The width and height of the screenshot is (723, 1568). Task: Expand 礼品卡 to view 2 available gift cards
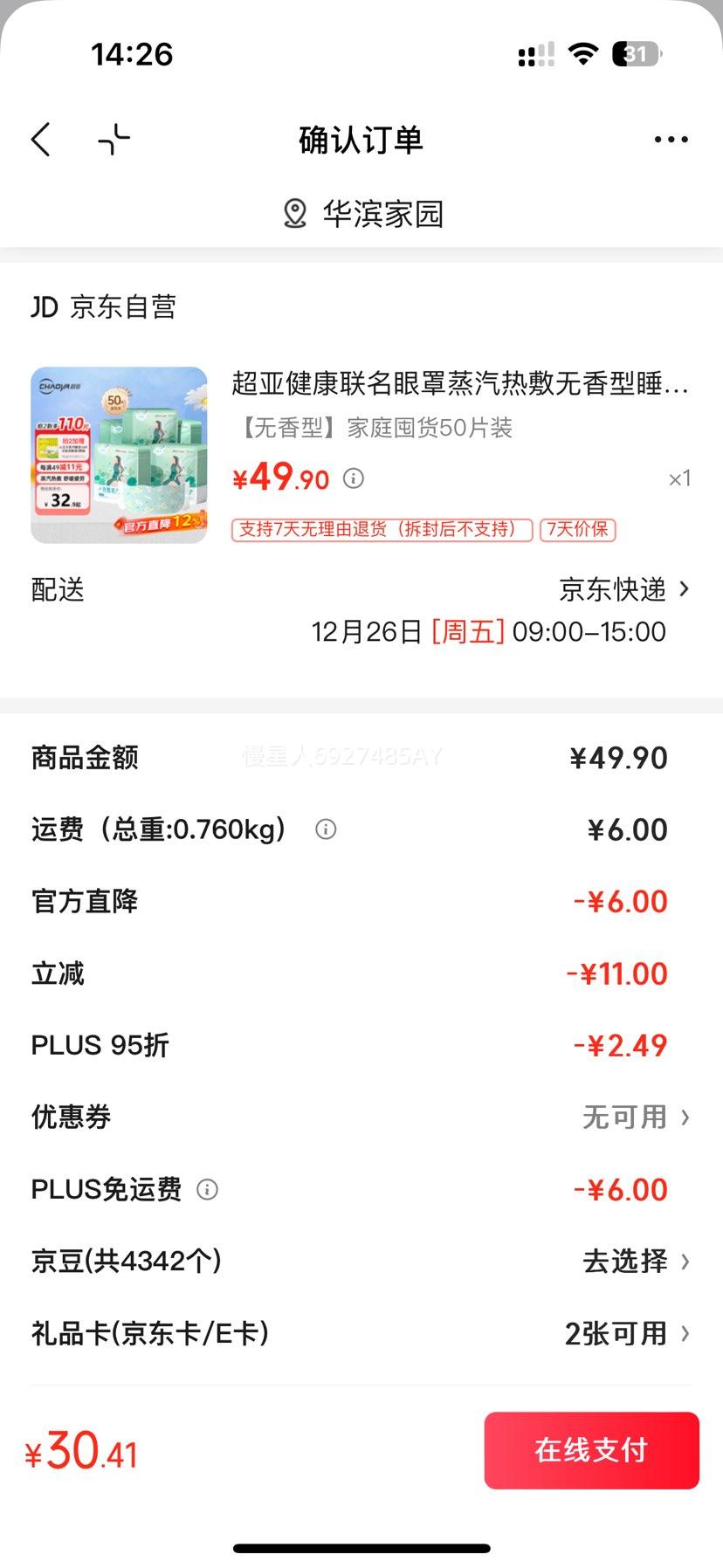point(627,1333)
